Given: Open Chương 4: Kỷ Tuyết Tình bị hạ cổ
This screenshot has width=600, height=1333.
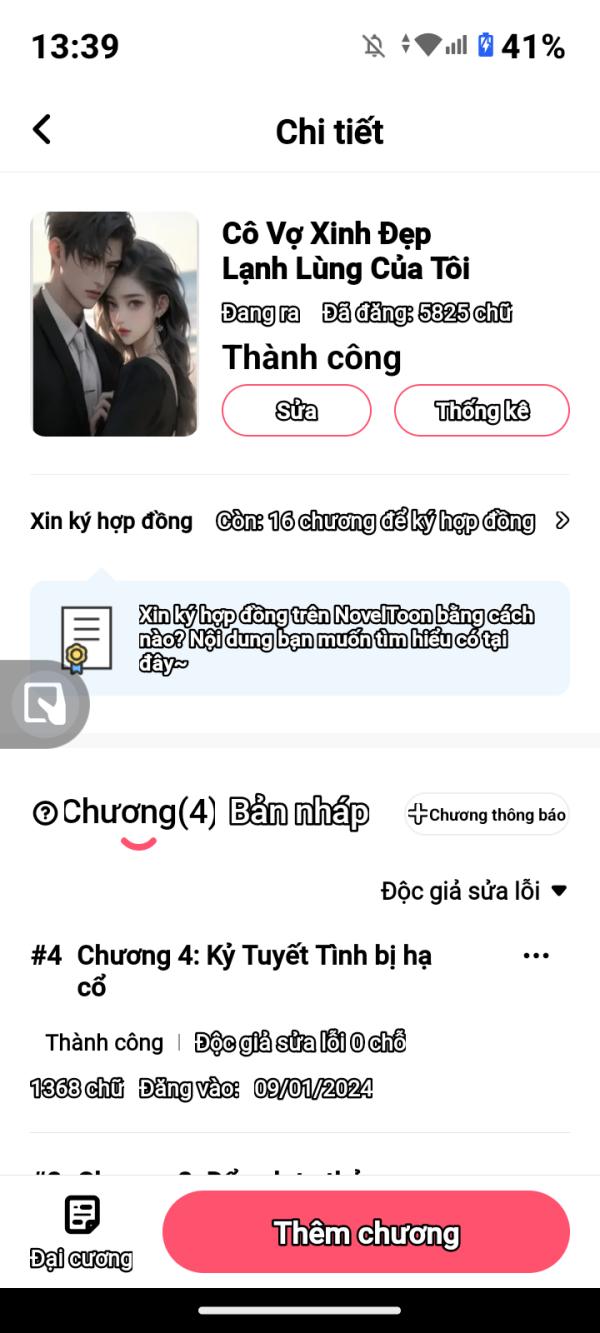Looking at the screenshot, I should click(254, 971).
